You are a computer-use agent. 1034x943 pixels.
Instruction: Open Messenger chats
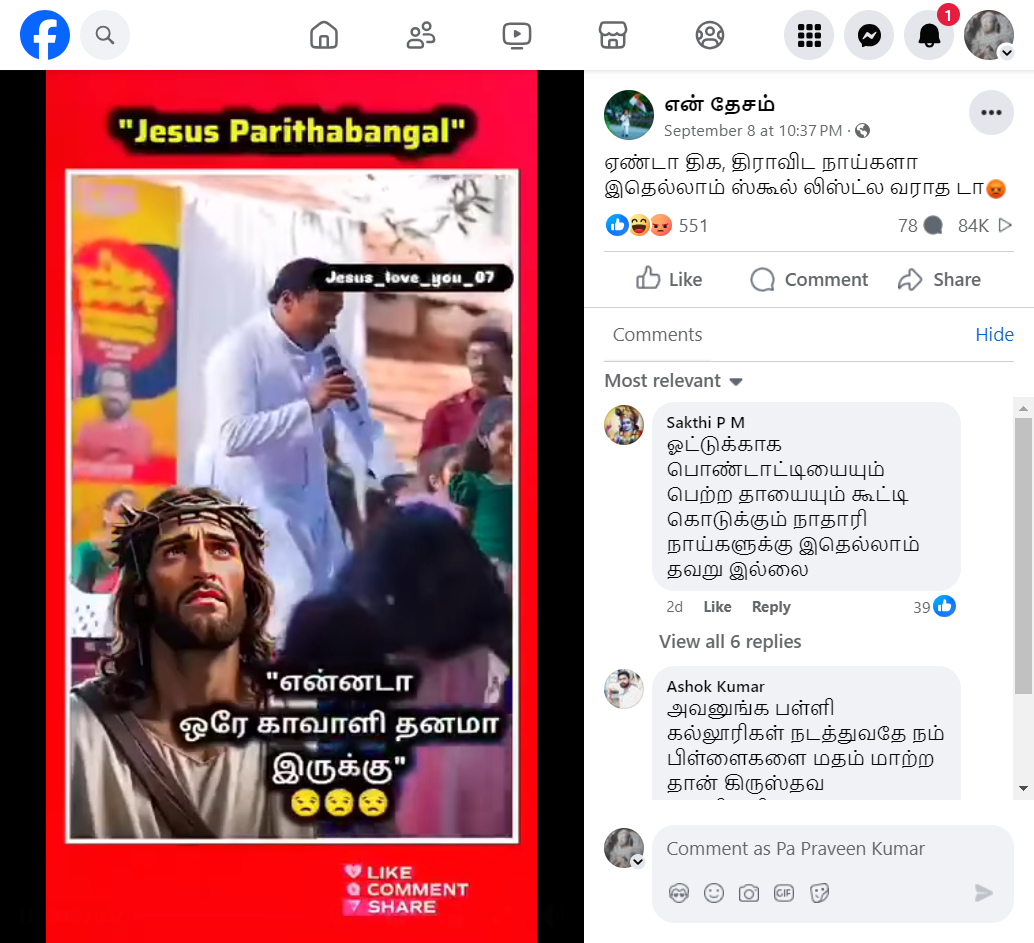pos(869,36)
